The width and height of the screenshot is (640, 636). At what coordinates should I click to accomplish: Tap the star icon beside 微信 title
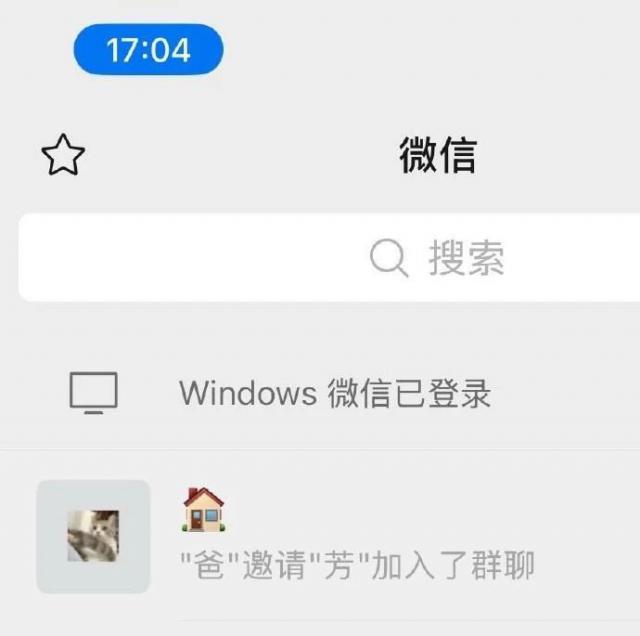pos(63,156)
